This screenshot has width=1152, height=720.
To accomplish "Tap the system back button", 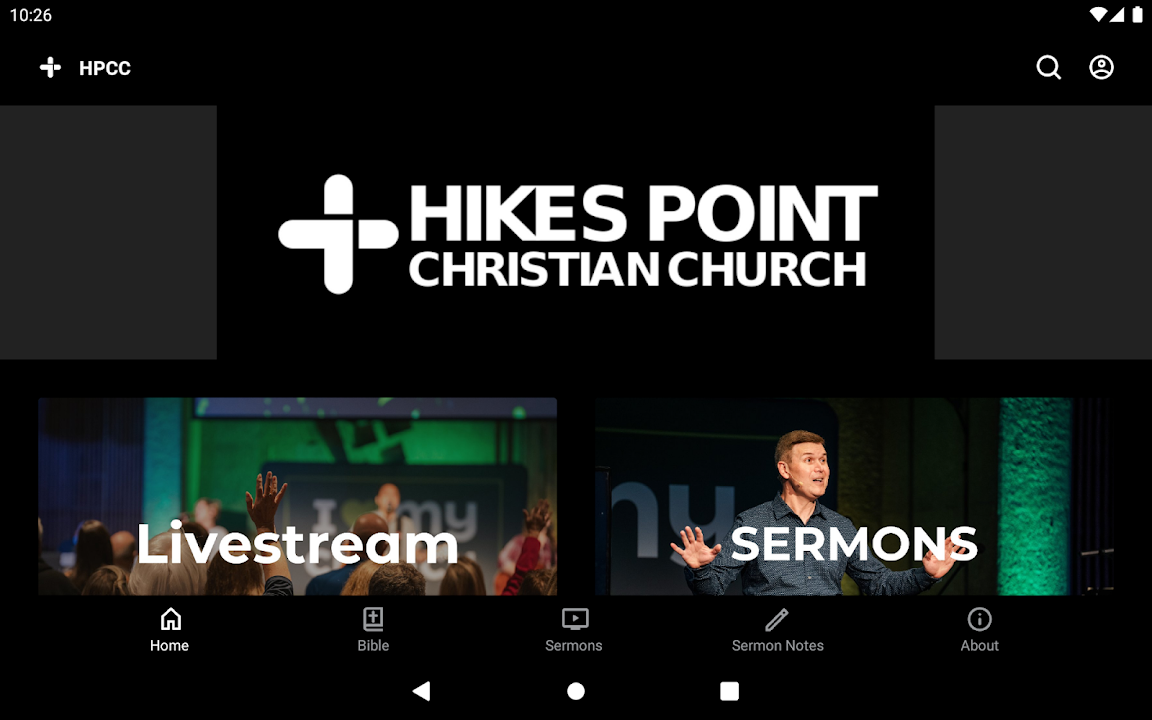I will point(422,691).
